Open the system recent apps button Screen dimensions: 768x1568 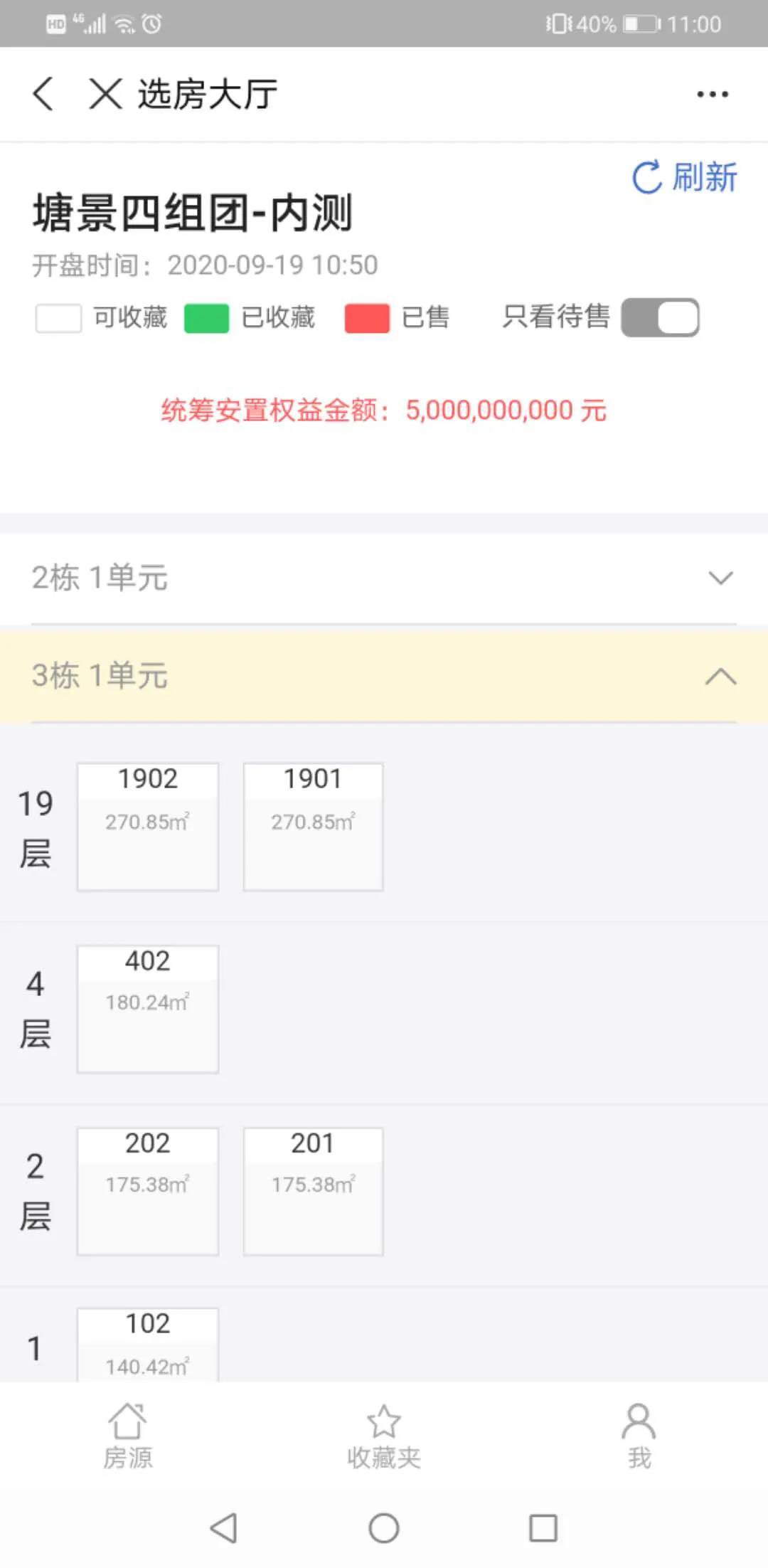pos(543,1527)
